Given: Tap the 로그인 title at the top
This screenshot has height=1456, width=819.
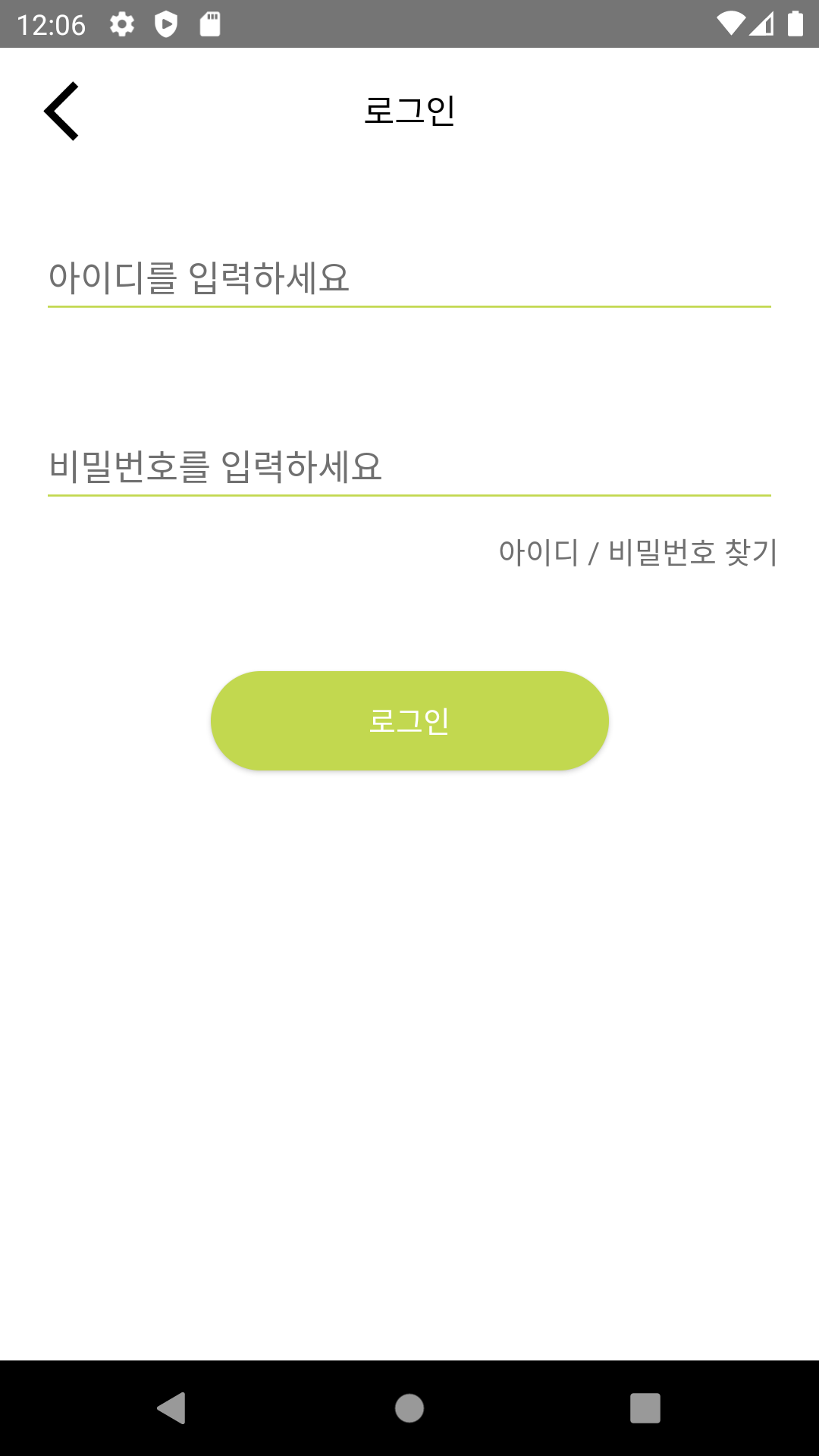Looking at the screenshot, I should (409, 111).
